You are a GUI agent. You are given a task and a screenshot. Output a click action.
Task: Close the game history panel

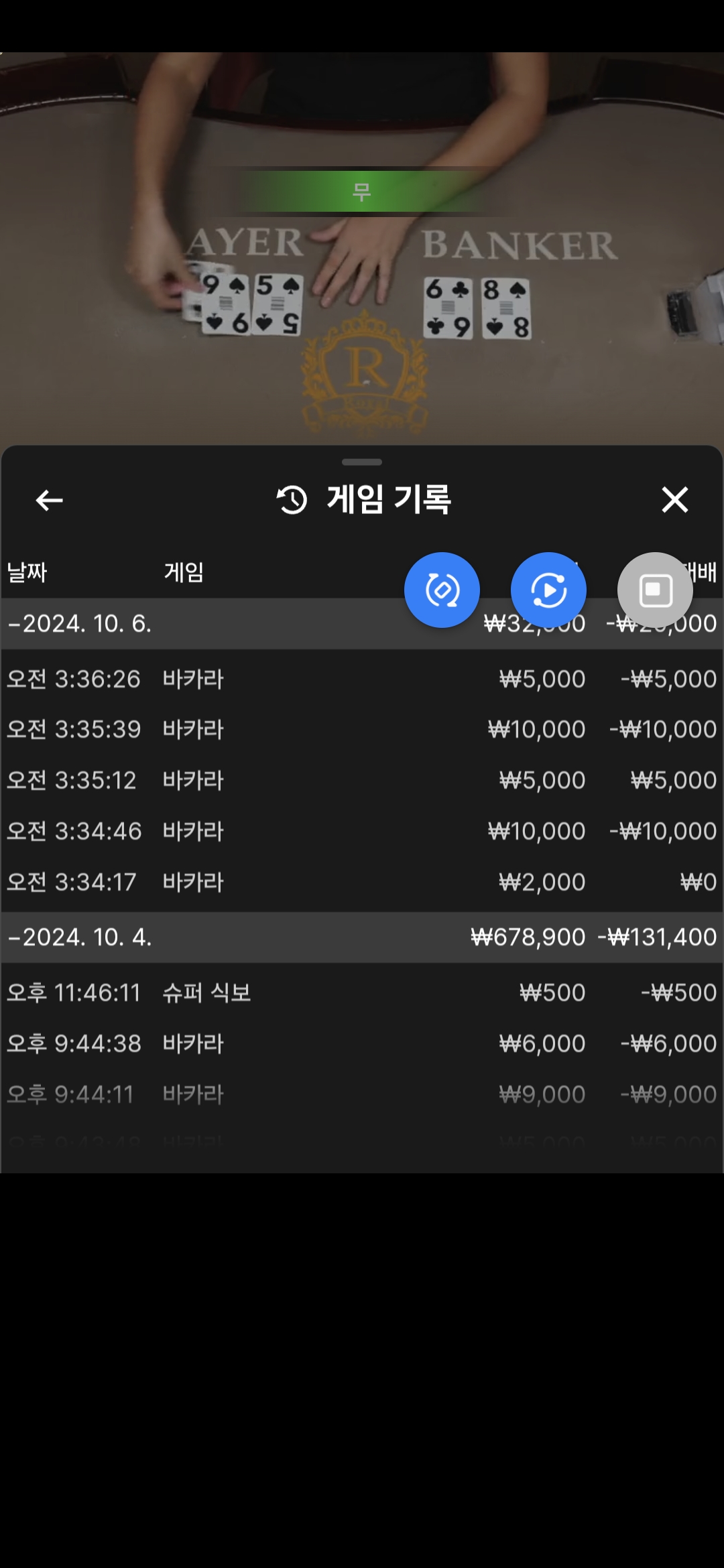674,500
